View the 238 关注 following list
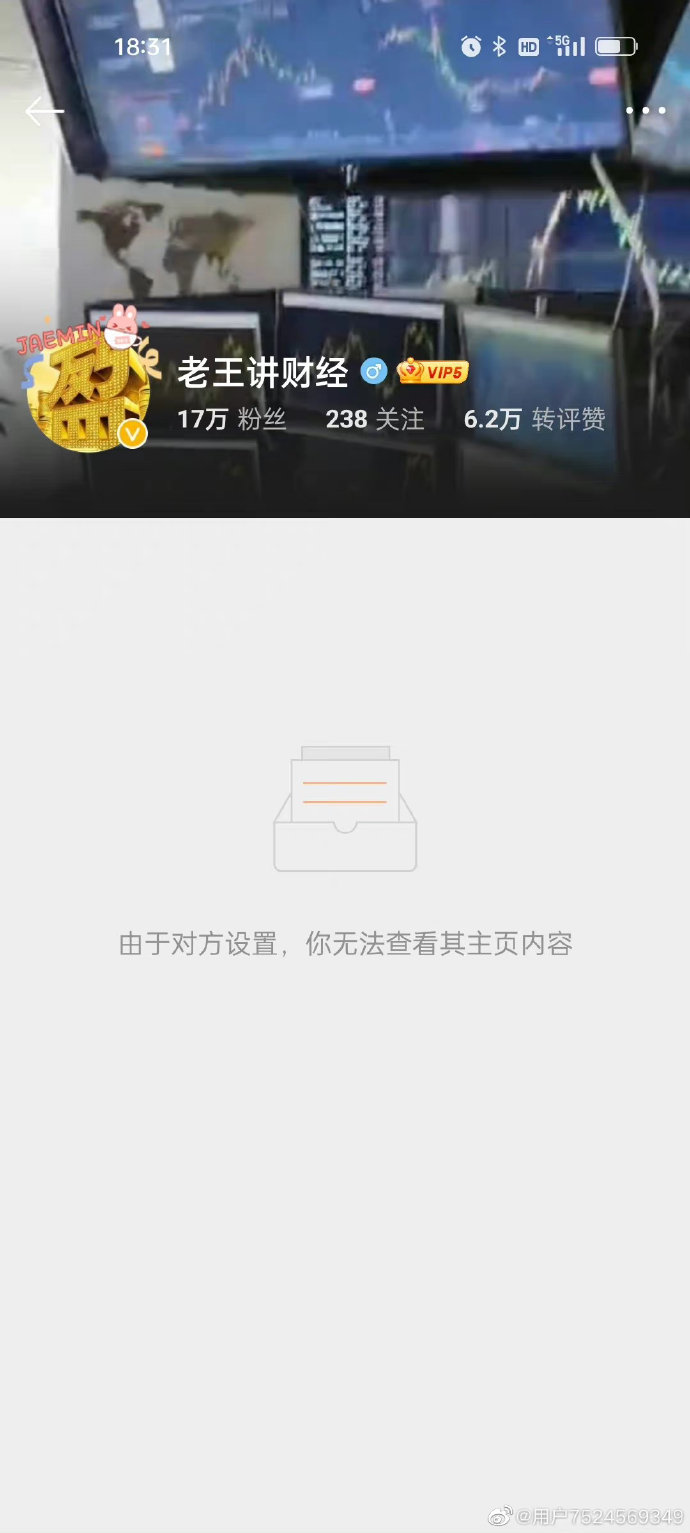The image size is (690, 1533). [x=375, y=419]
